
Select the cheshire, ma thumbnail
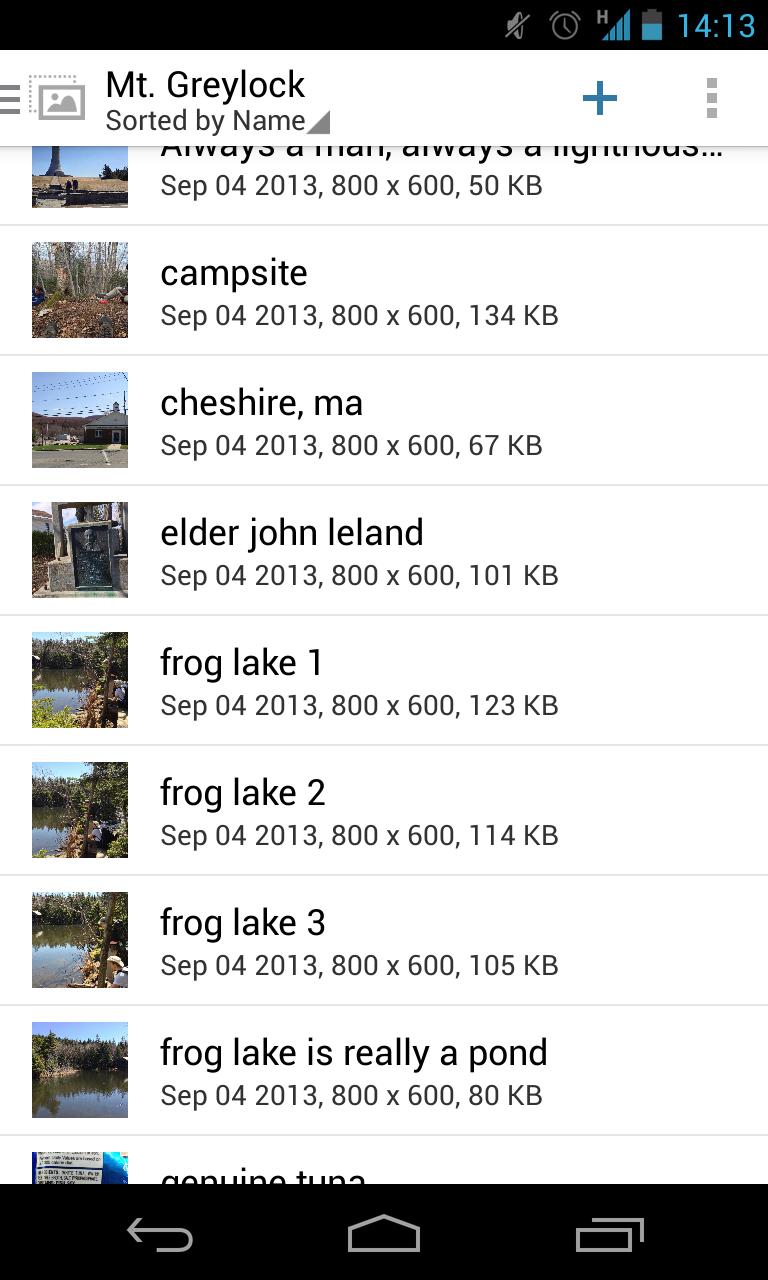click(79, 420)
